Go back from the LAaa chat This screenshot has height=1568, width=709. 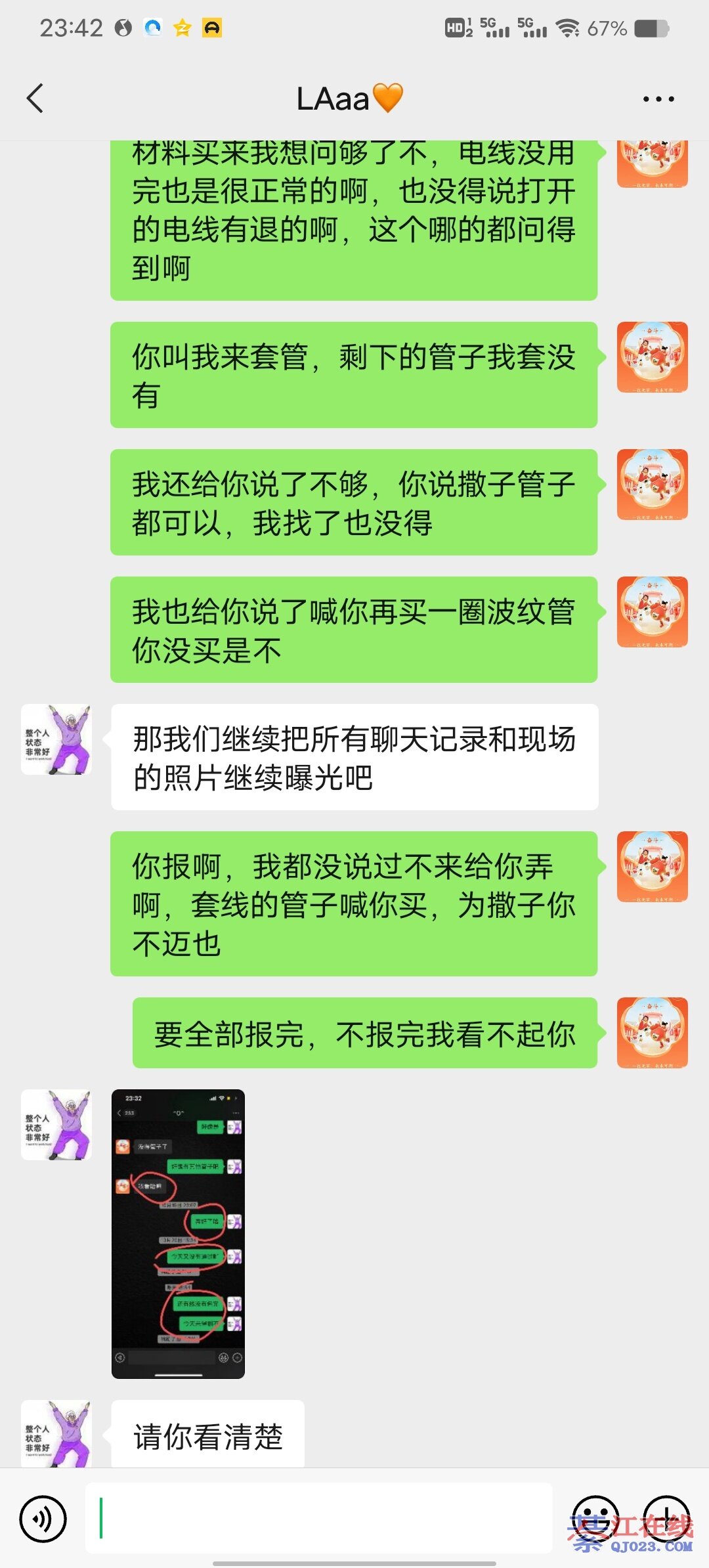click(x=35, y=98)
